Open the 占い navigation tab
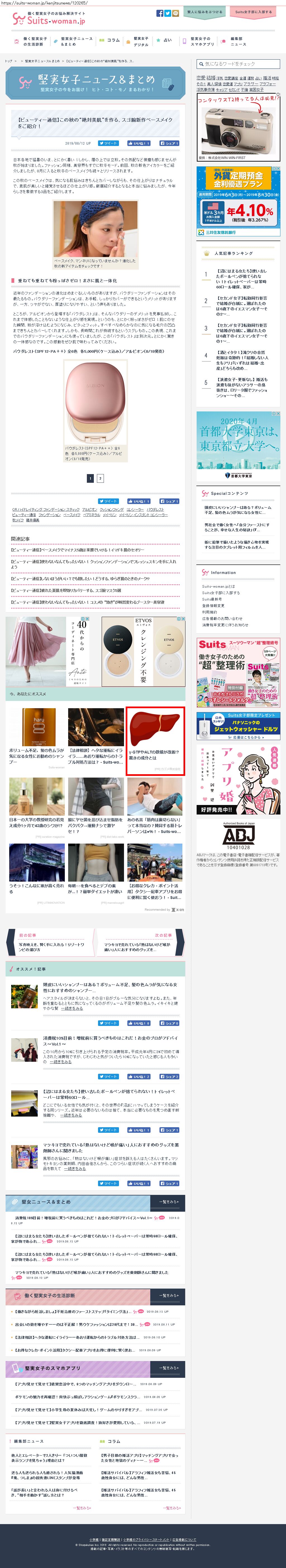 tap(165, 40)
